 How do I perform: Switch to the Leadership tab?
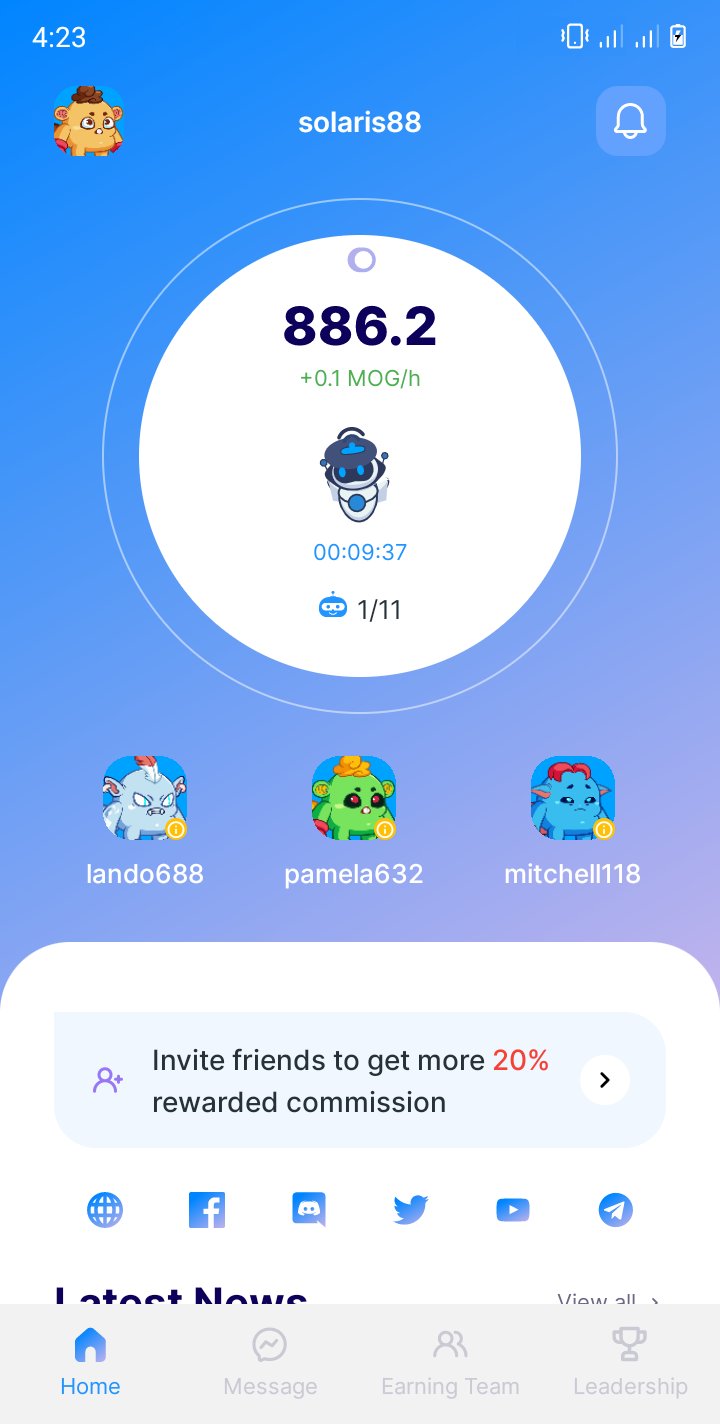(630, 1362)
